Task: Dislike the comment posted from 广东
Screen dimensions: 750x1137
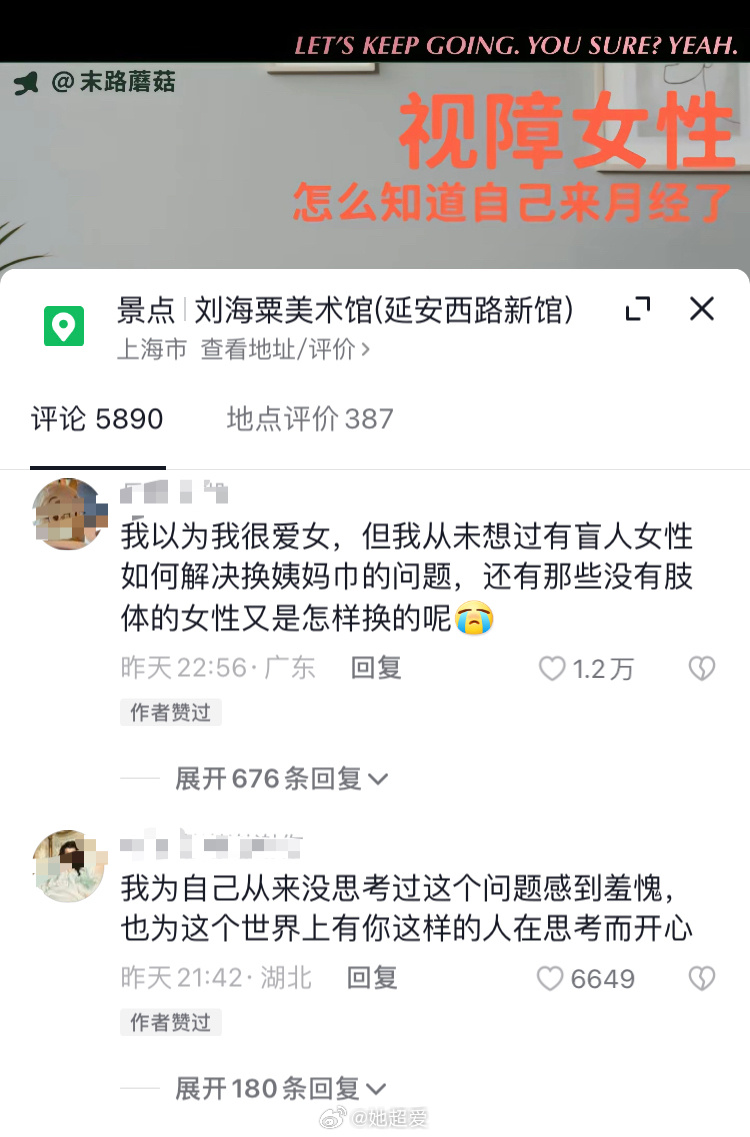Action: [702, 668]
